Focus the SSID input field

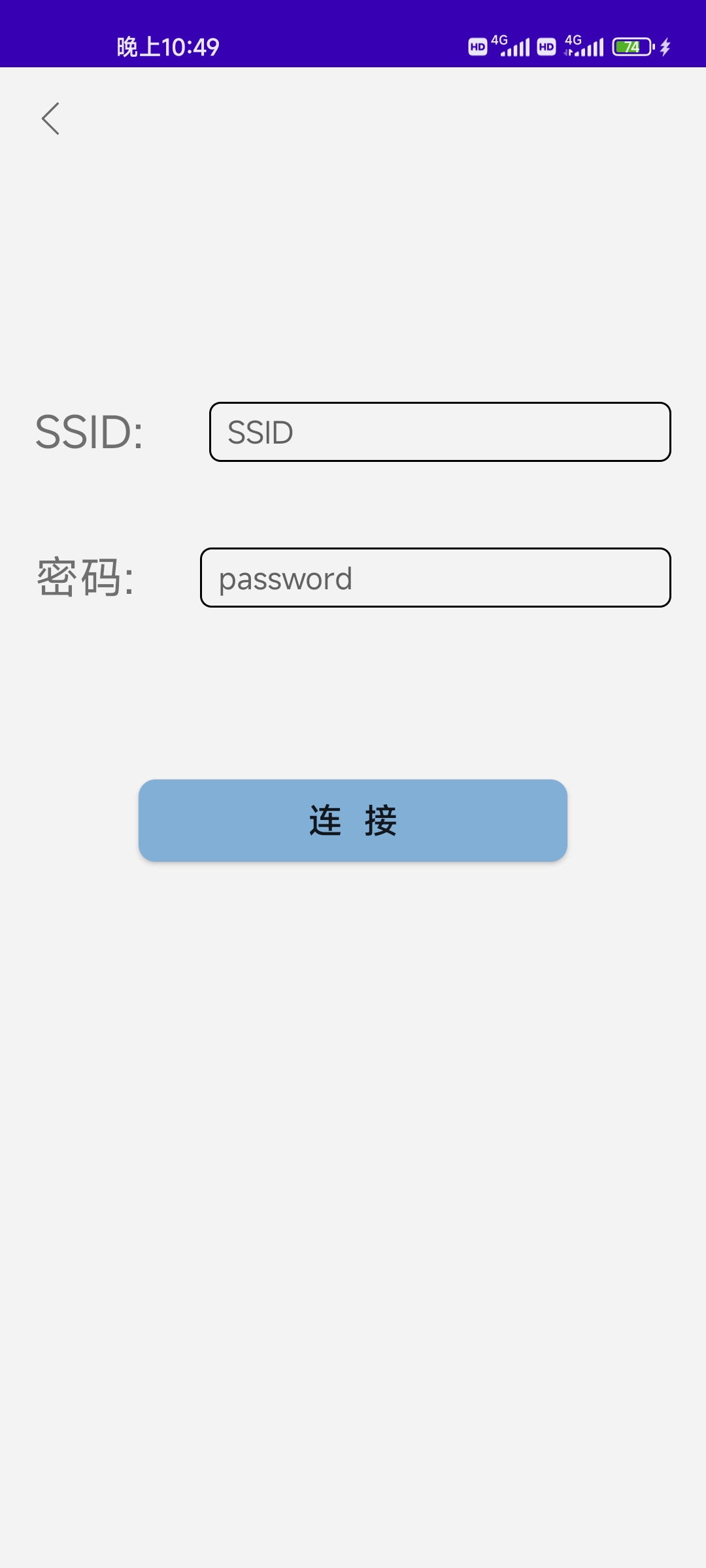[x=439, y=432]
